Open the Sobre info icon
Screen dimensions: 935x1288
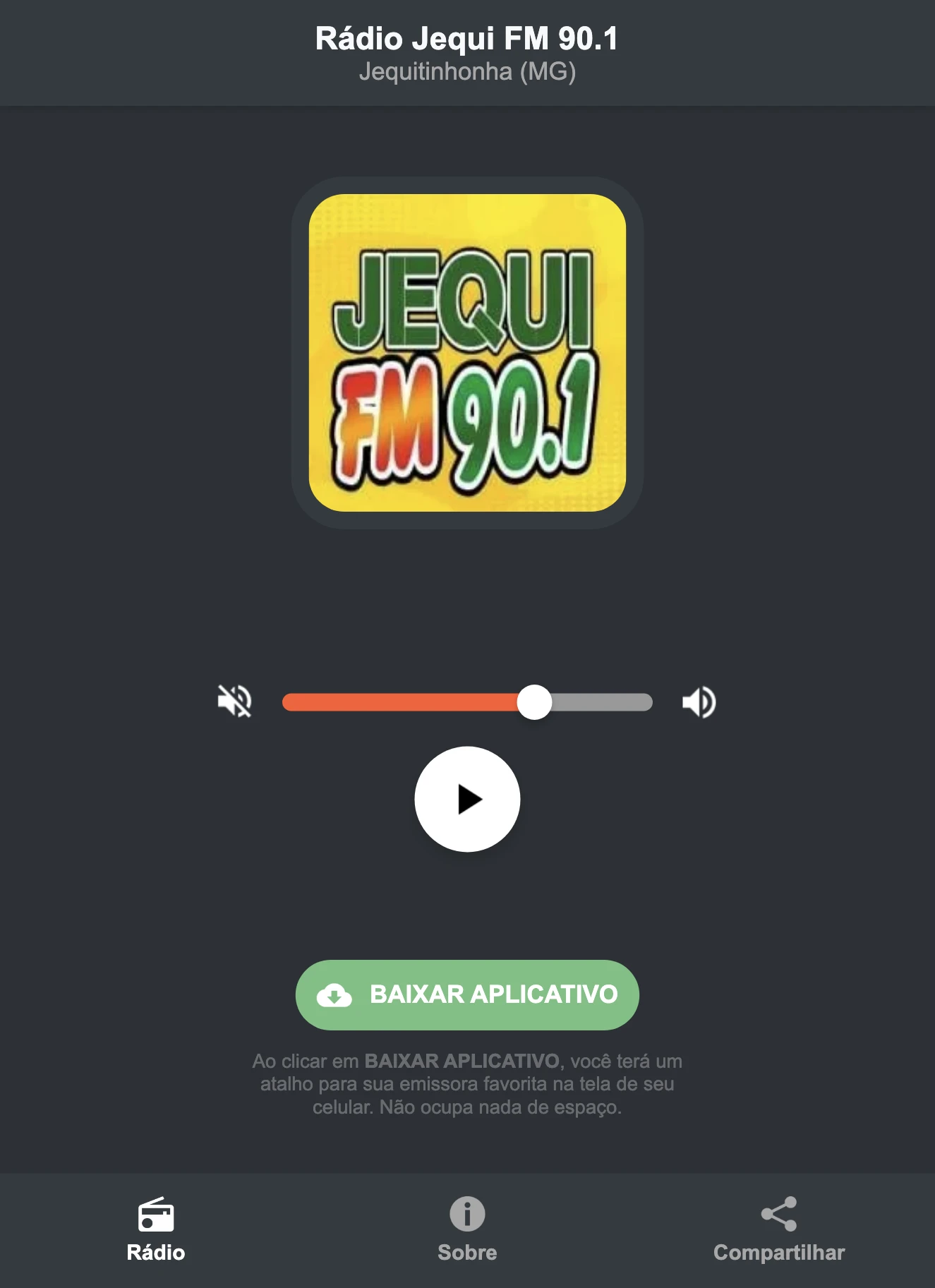click(466, 1210)
